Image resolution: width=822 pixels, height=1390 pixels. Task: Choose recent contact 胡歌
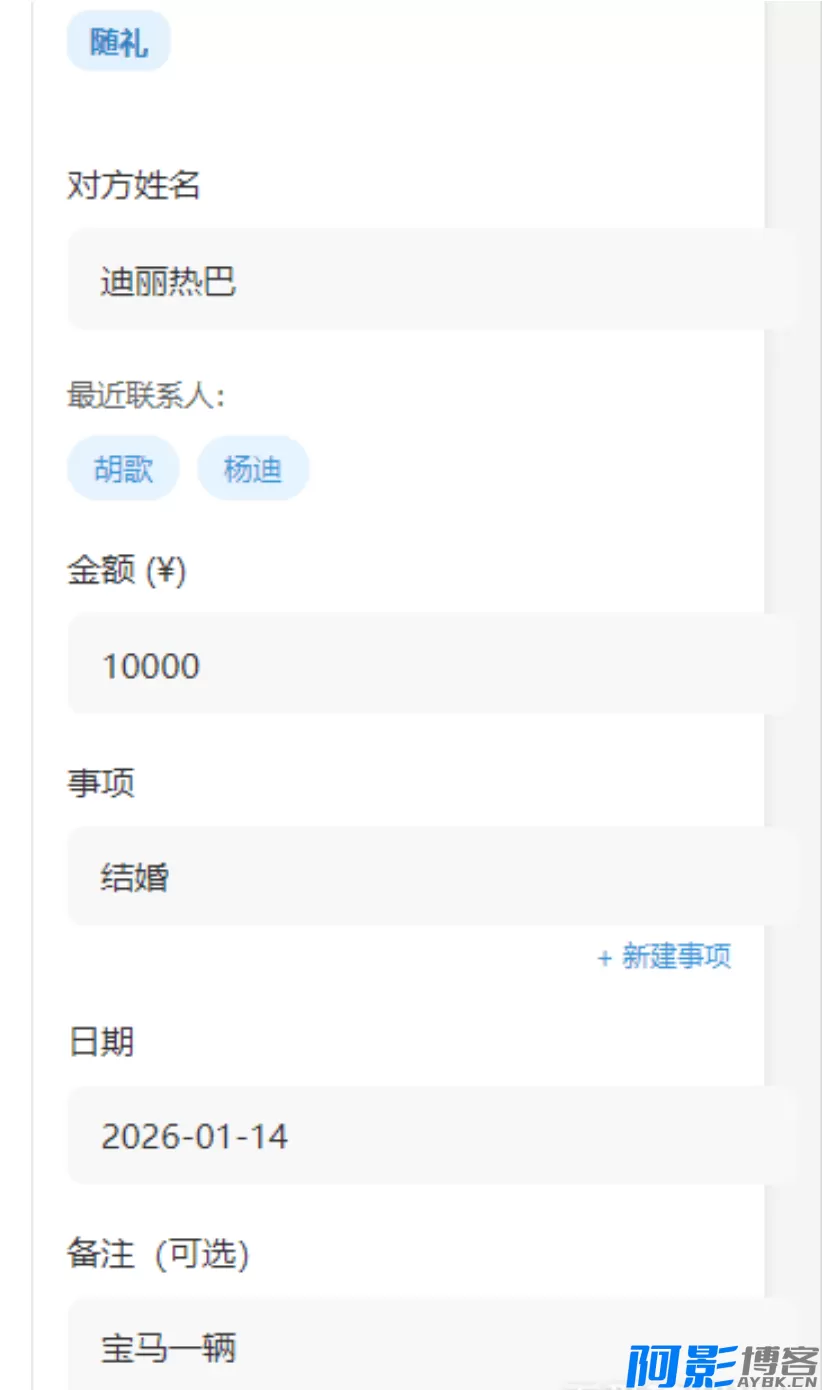[123, 468]
